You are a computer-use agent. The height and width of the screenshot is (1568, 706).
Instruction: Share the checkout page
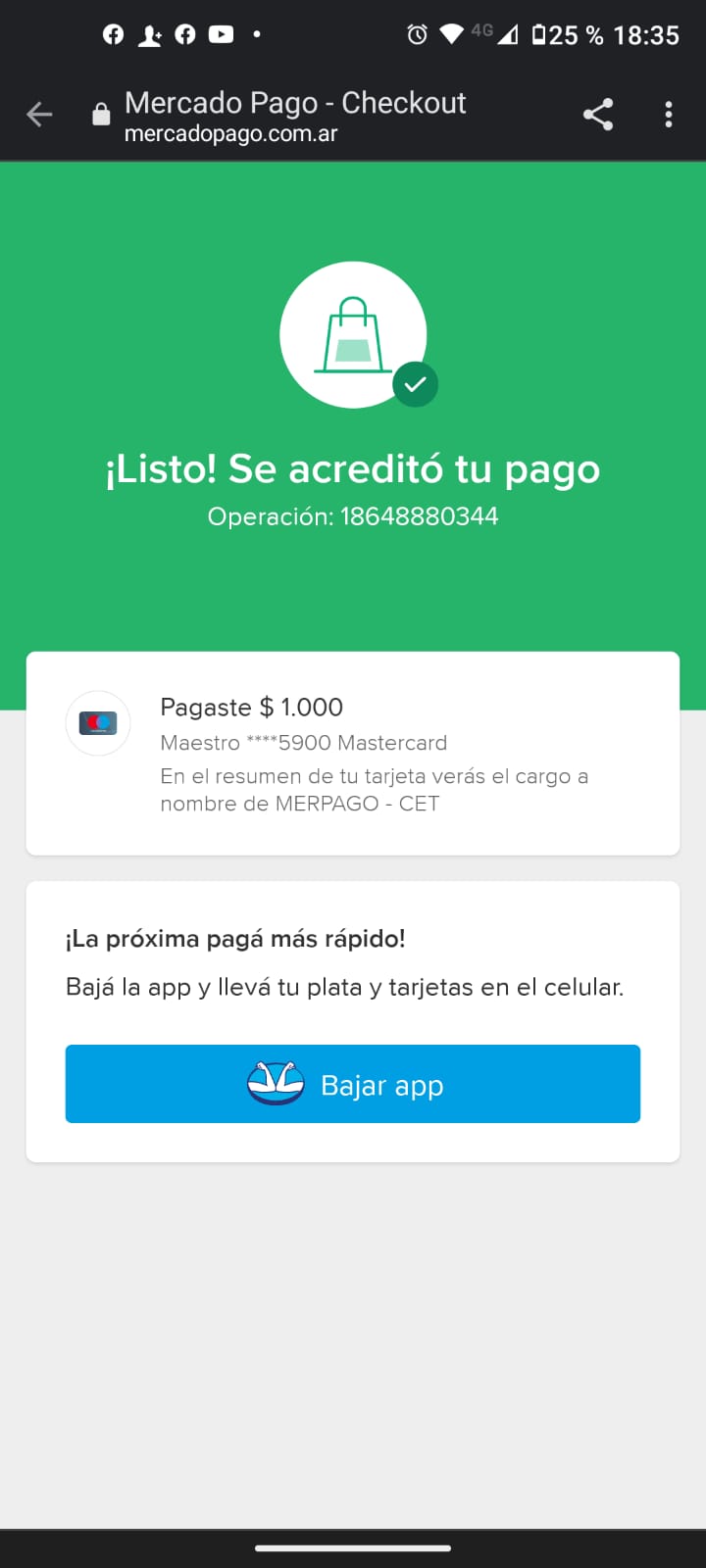pos(598,115)
